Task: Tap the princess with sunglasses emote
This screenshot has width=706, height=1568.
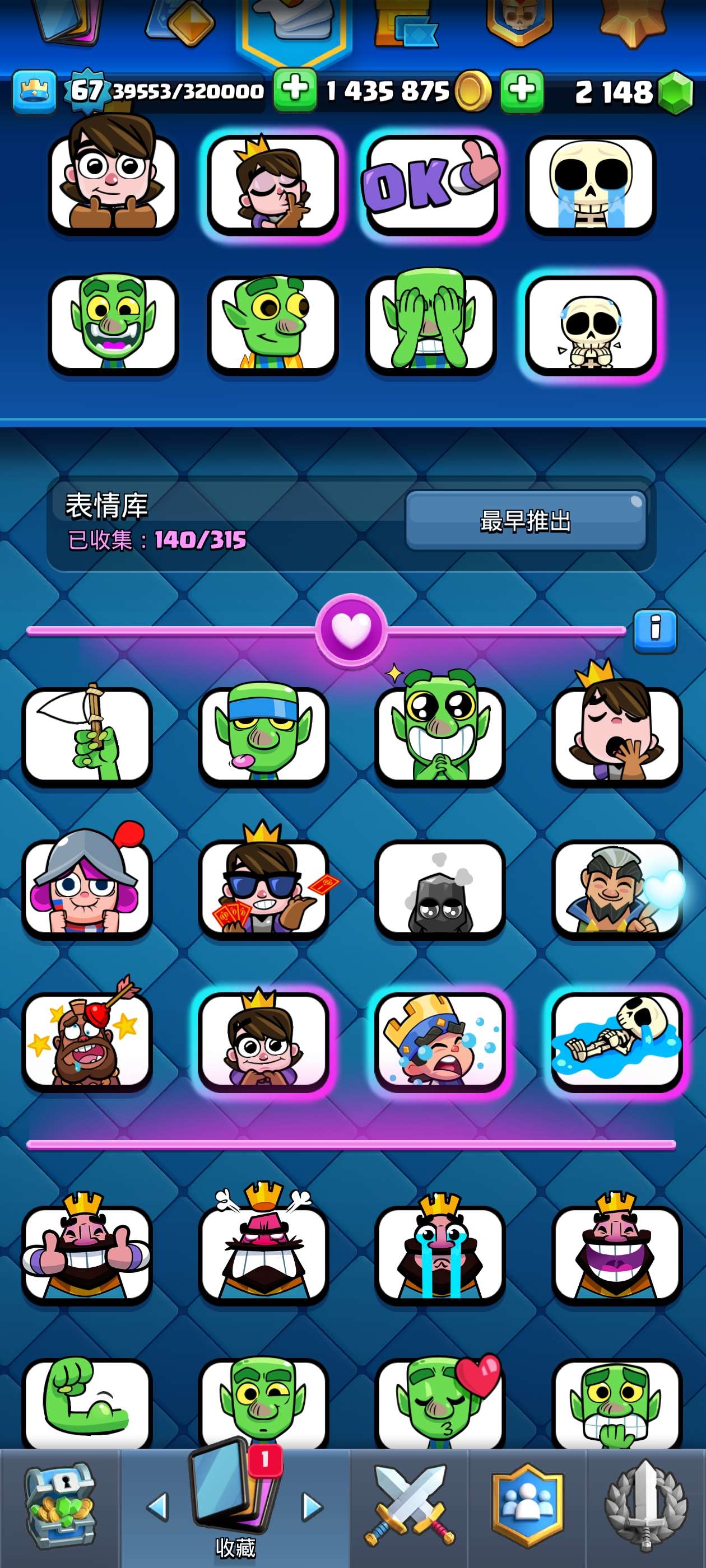Action: click(263, 888)
